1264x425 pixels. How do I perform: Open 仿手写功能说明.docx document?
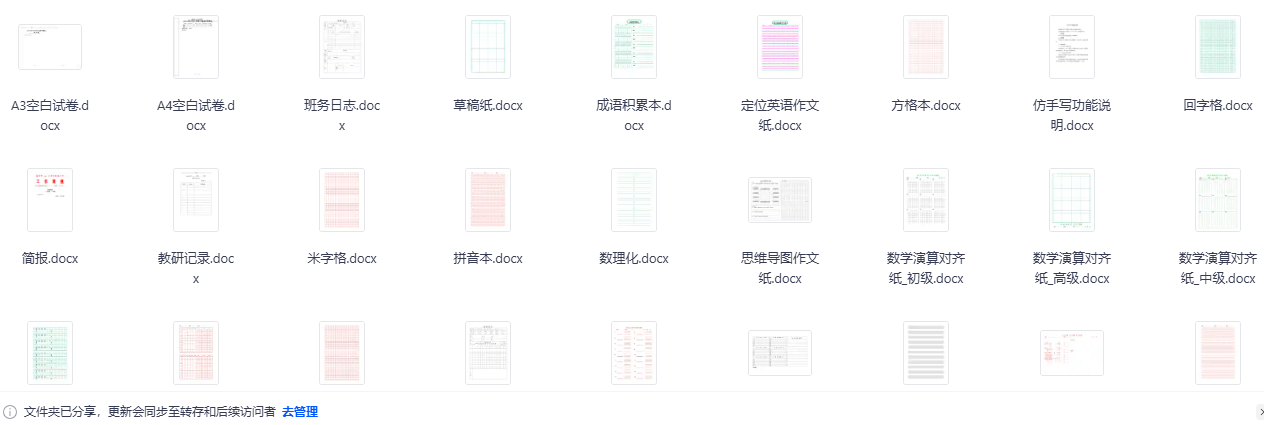coord(1072,47)
